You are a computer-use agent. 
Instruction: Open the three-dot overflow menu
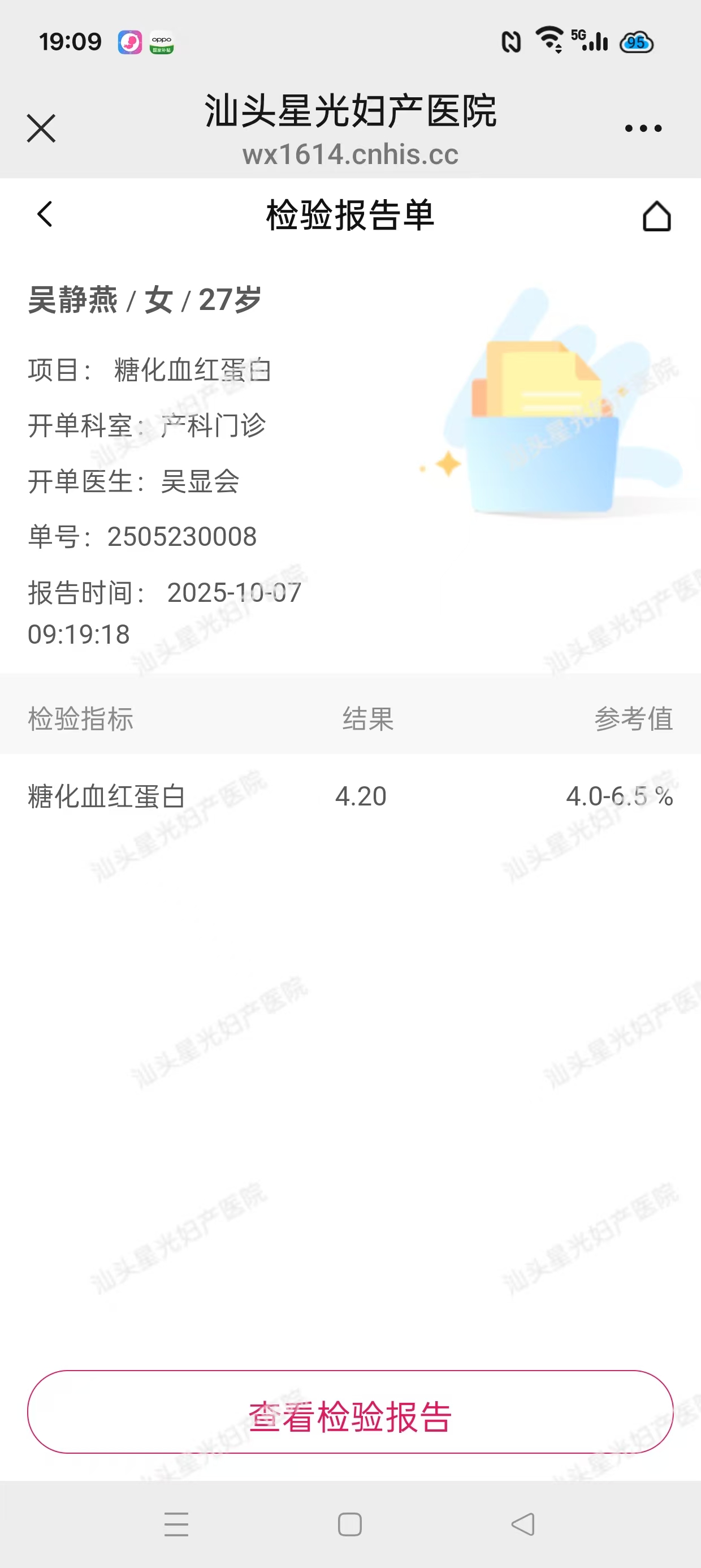click(643, 128)
